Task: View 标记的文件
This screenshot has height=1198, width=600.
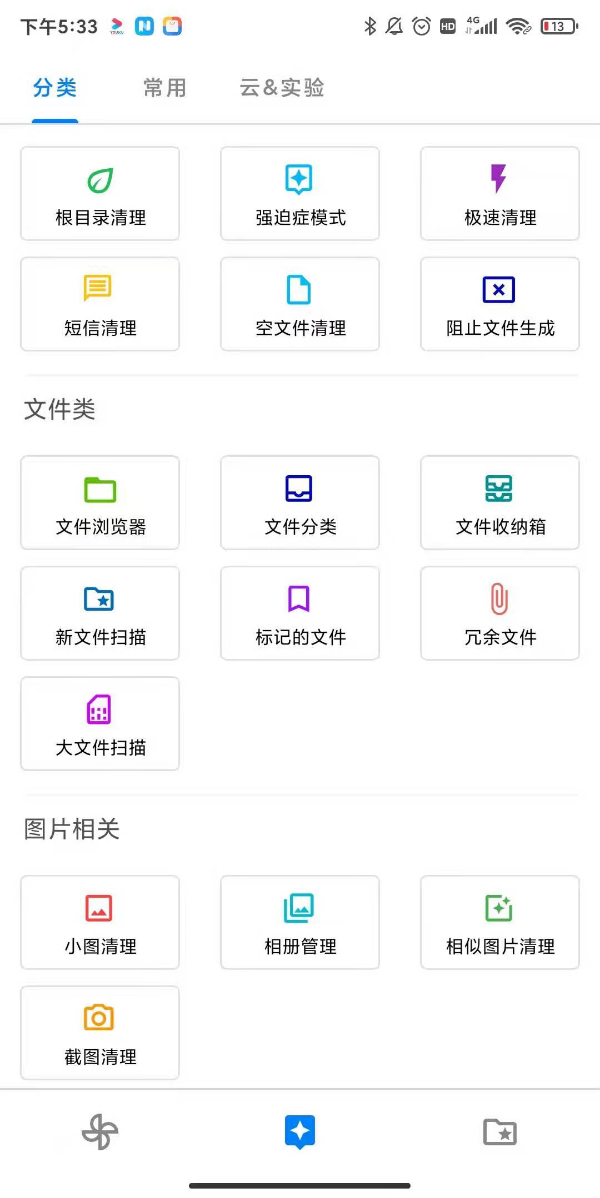Action: tap(300, 614)
